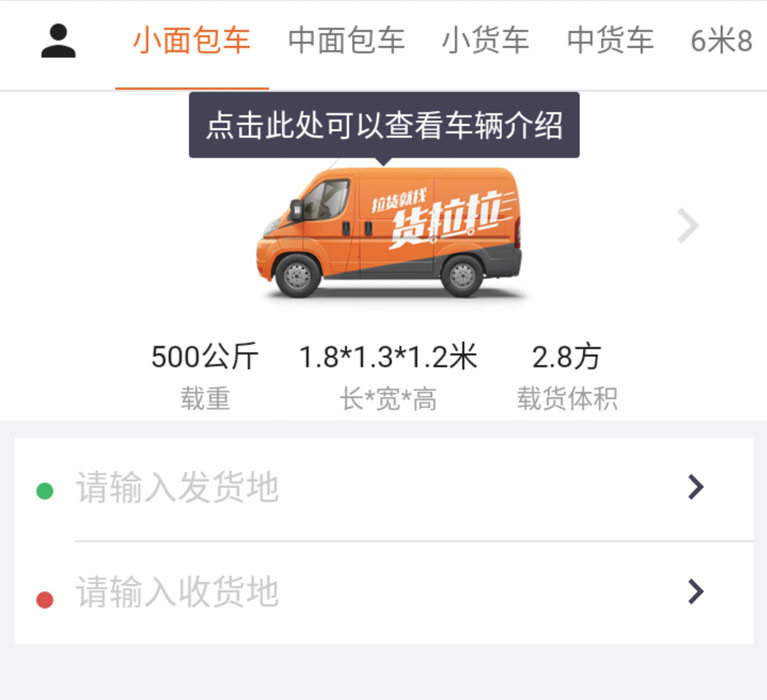Select the 小面包车 tab
This screenshot has width=767, height=700.
191,41
